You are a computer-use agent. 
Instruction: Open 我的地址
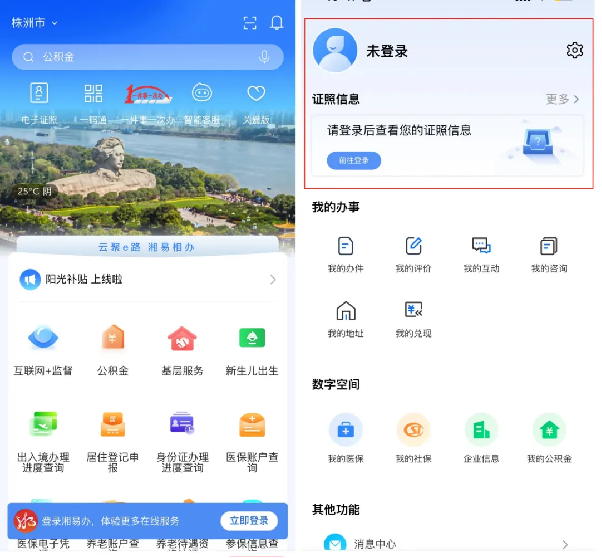tap(346, 318)
